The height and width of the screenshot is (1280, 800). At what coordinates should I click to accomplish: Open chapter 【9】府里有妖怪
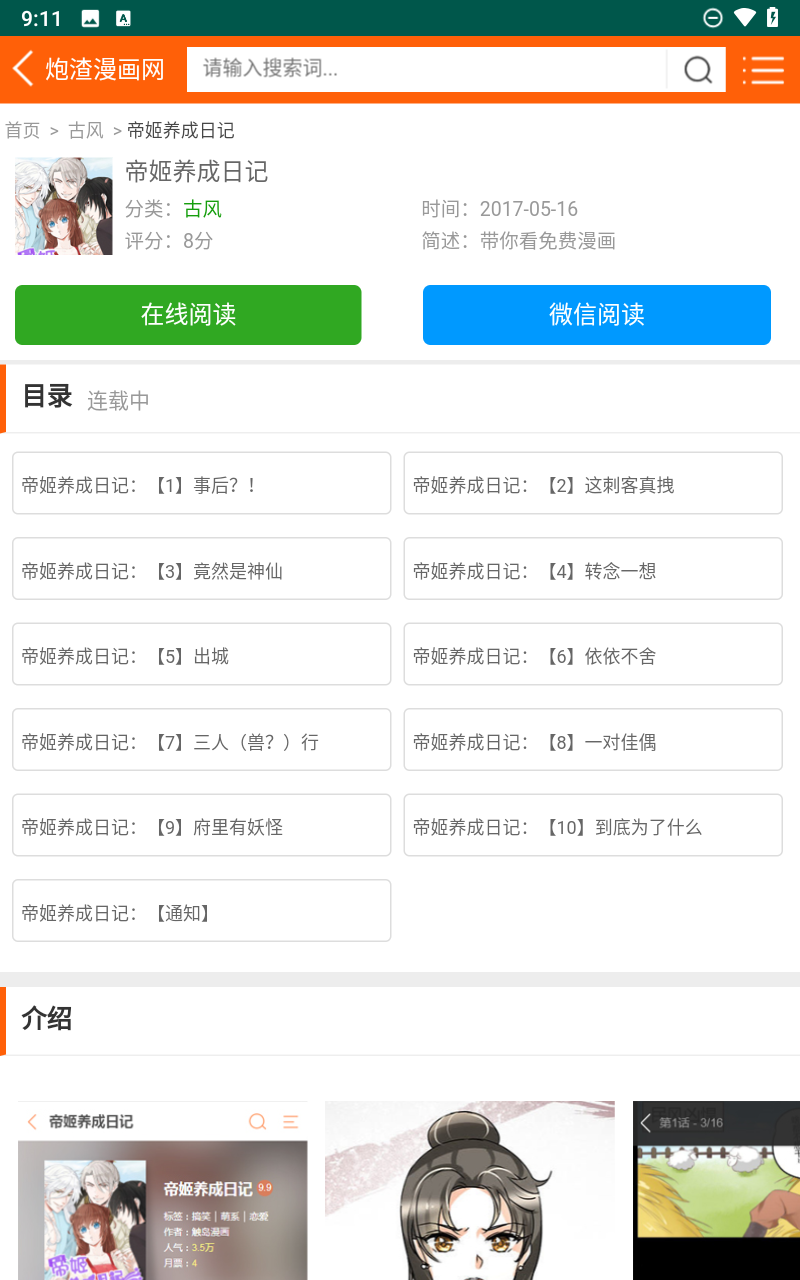(x=201, y=826)
